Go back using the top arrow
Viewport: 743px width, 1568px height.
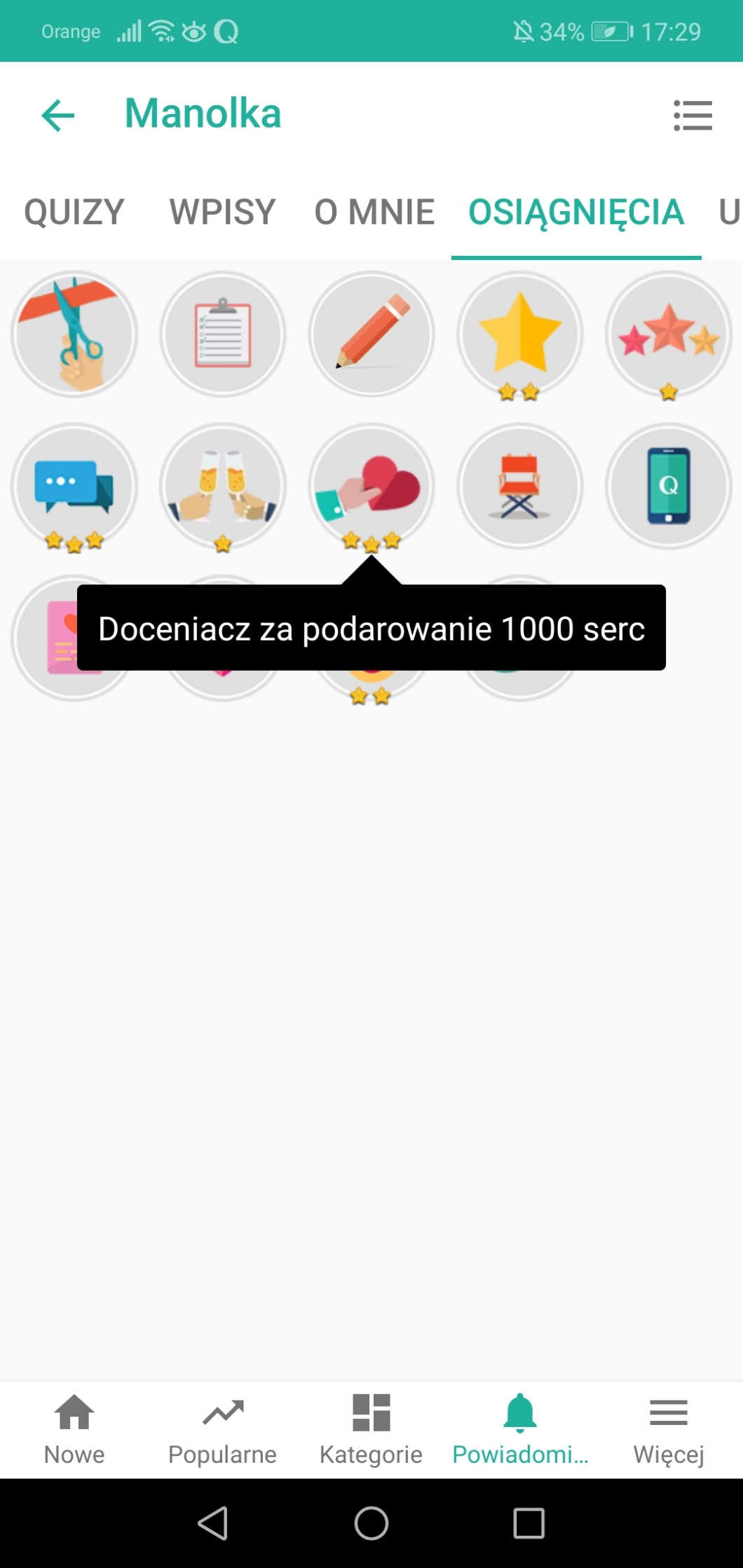tap(58, 115)
